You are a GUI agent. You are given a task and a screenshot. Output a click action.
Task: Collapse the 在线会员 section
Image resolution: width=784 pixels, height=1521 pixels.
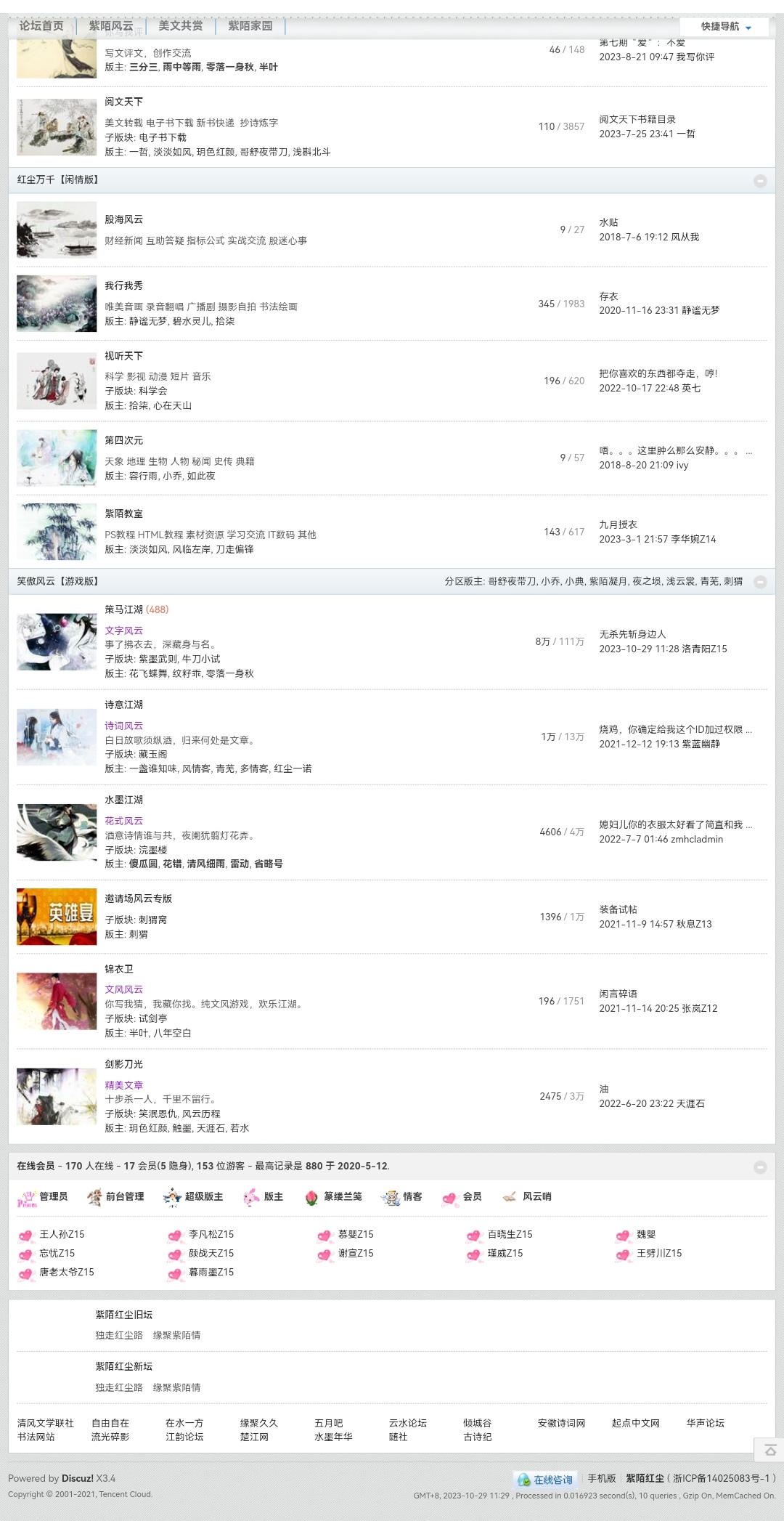click(760, 1167)
